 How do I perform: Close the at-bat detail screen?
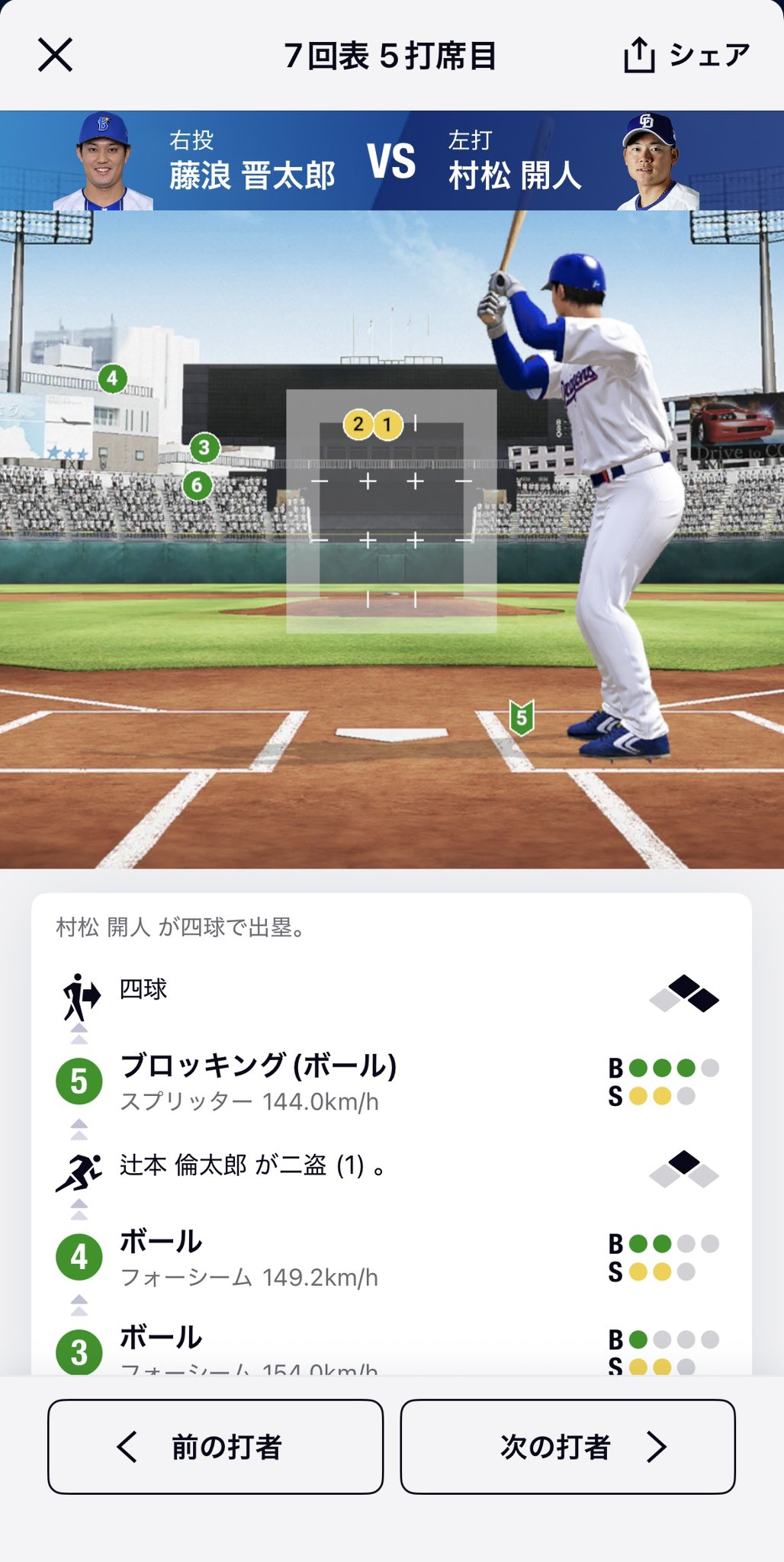pyautogui.click(x=55, y=55)
